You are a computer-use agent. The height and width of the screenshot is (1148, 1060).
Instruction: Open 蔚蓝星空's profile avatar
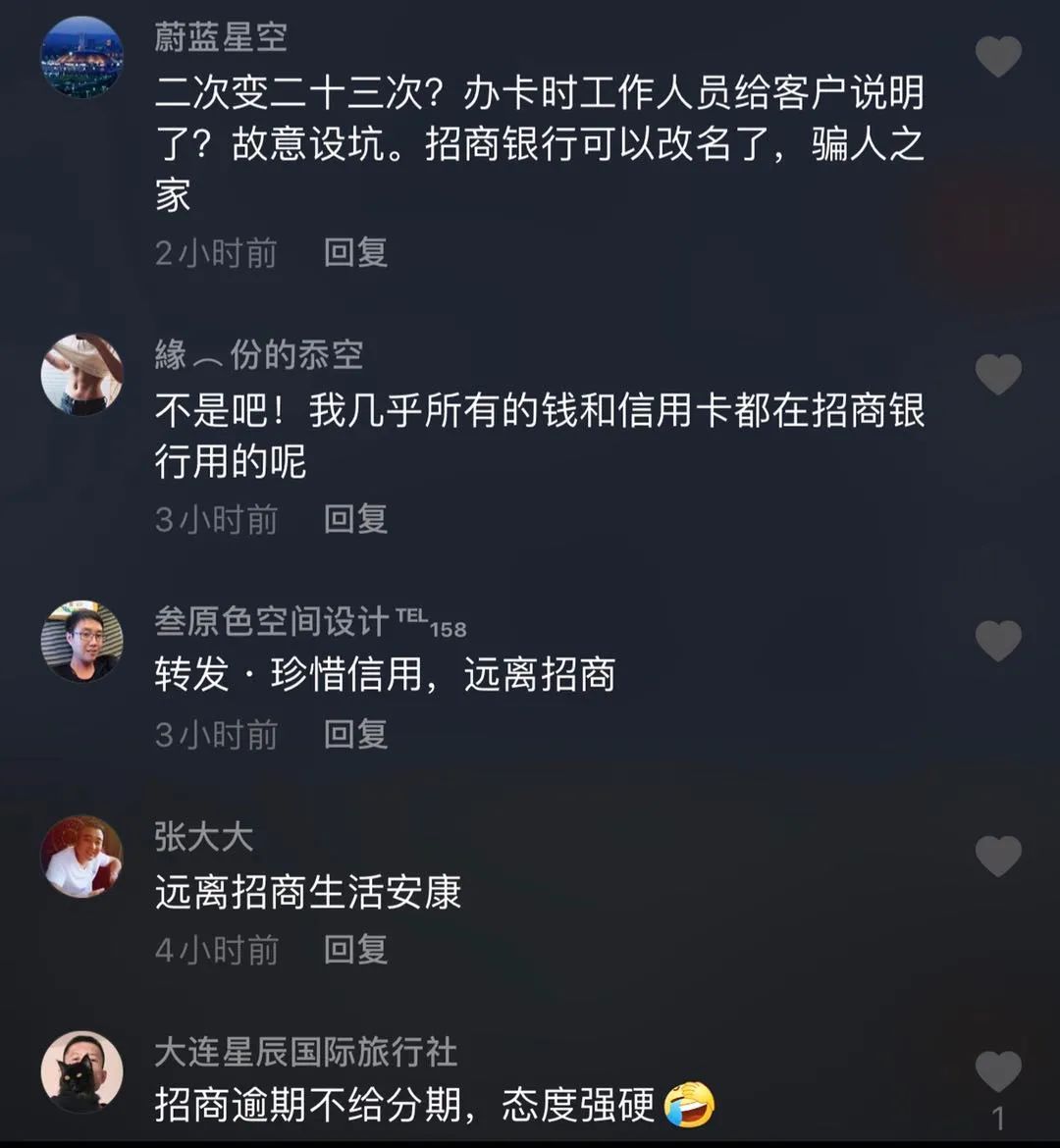pyautogui.click(x=81, y=57)
